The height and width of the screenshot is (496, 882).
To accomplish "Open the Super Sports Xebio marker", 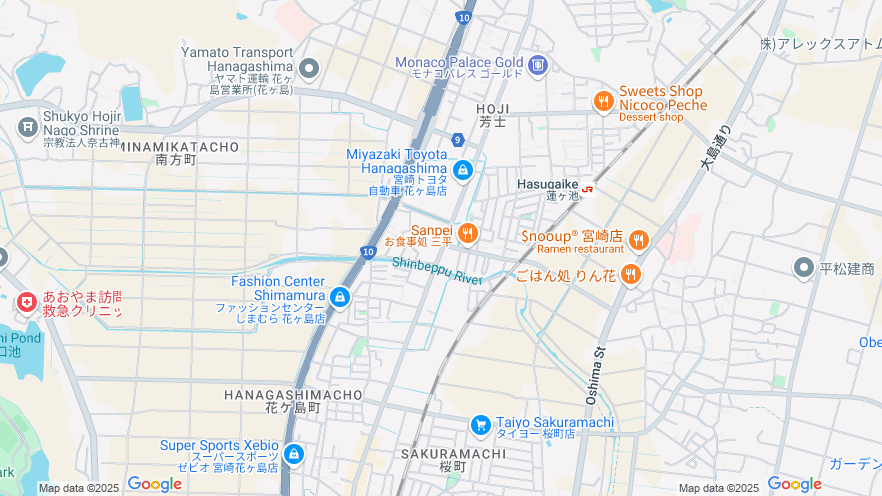I will (x=293, y=455).
